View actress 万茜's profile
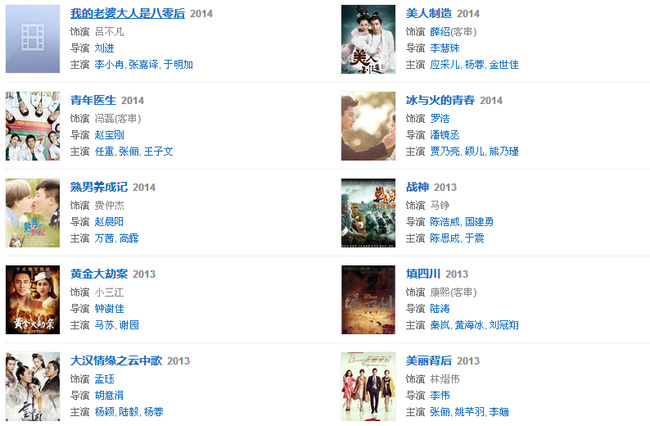Image resolution: width=650 pixels, height=426 pixels. click(104, 238)
